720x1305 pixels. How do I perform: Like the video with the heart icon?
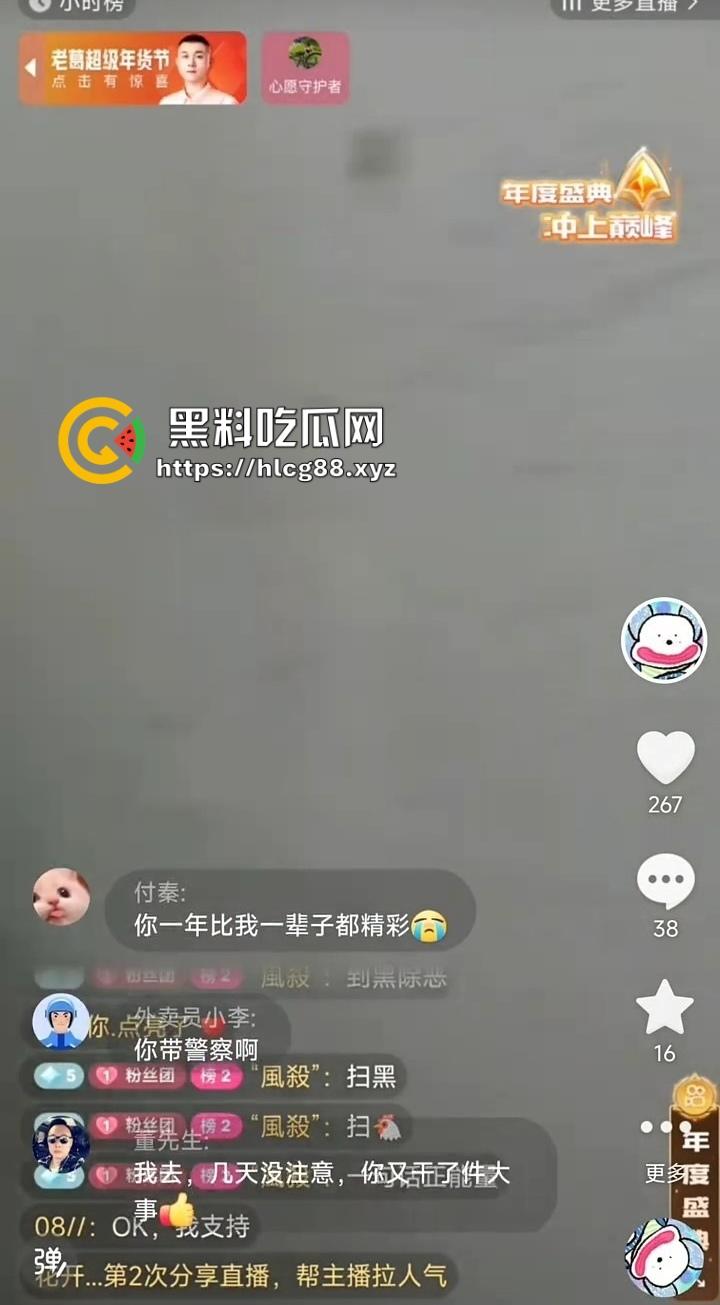tap(665, 758)
